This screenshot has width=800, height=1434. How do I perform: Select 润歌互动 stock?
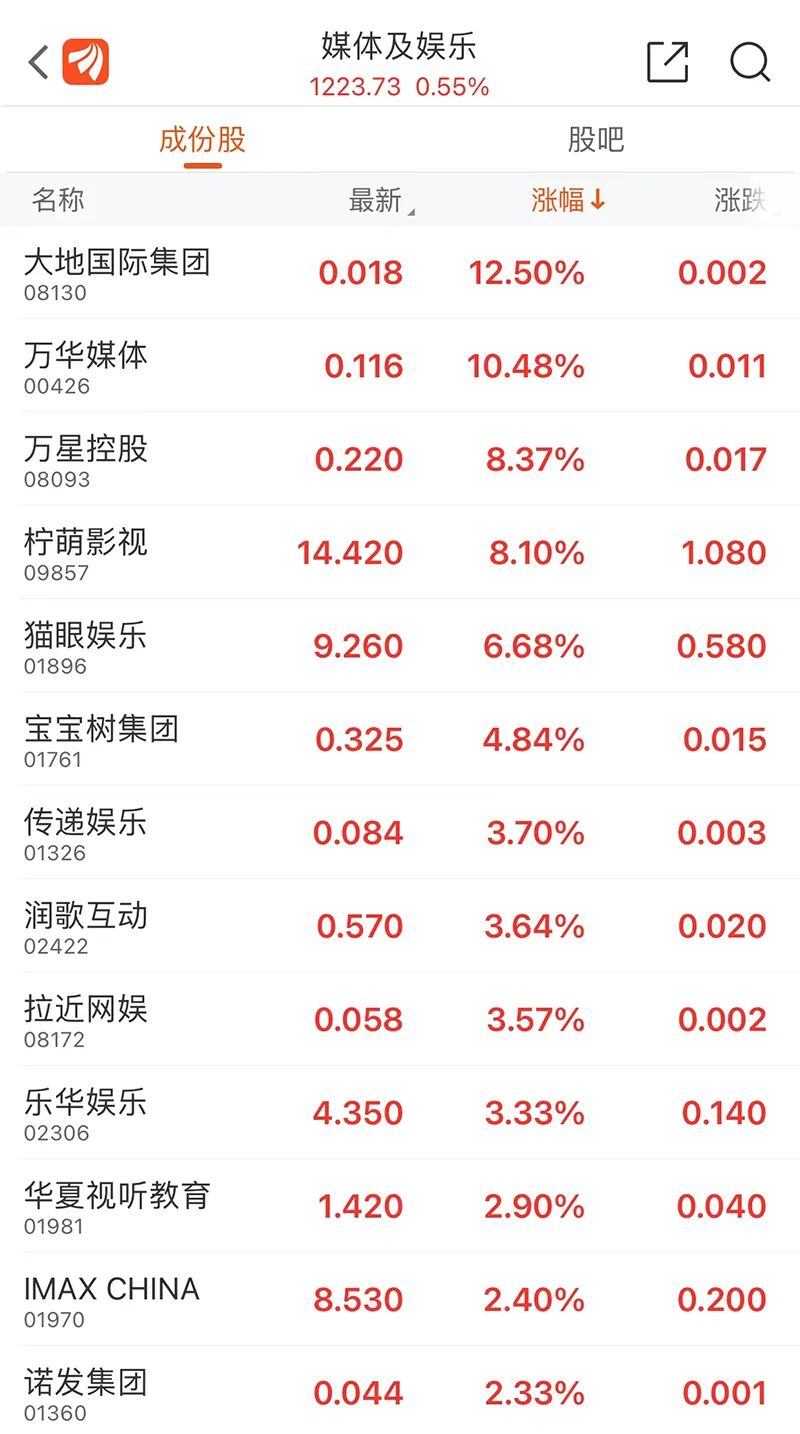pos(86,925)
